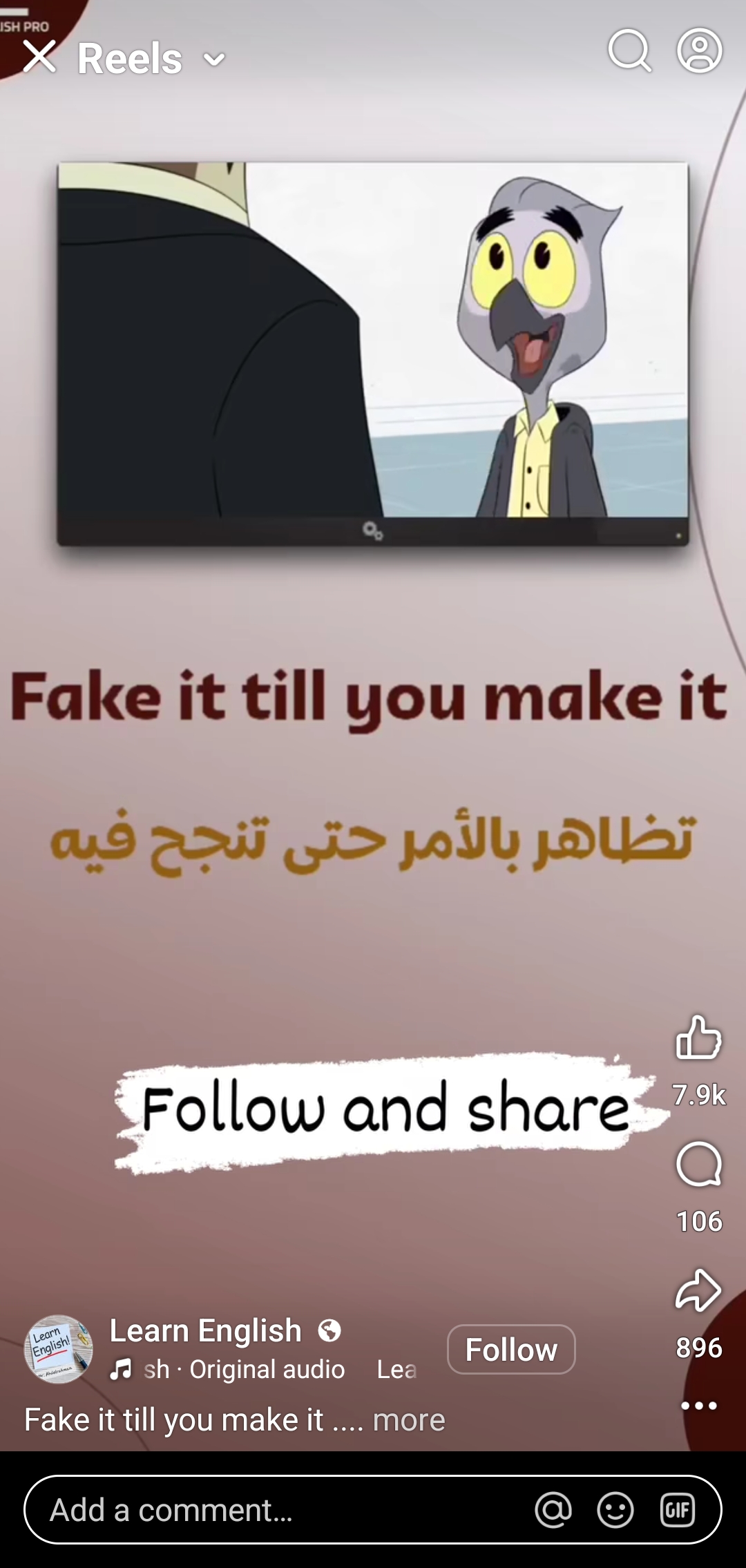This screenshot has width=746, height=1568.
Task: Open the Learn English profile picture
Action: coord(59,1348)
